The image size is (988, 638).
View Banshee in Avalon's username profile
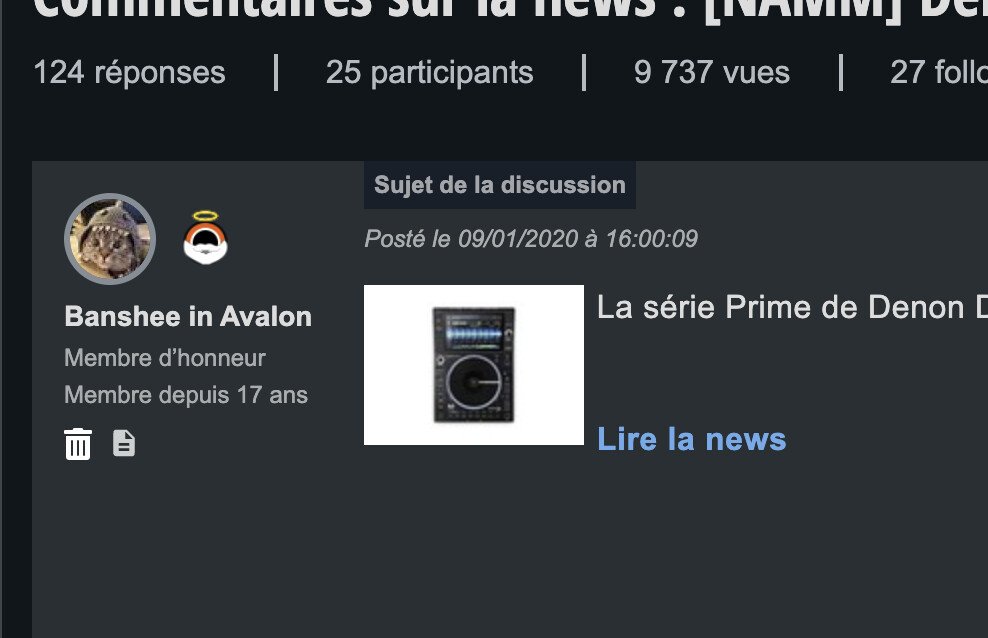point(188,317)
